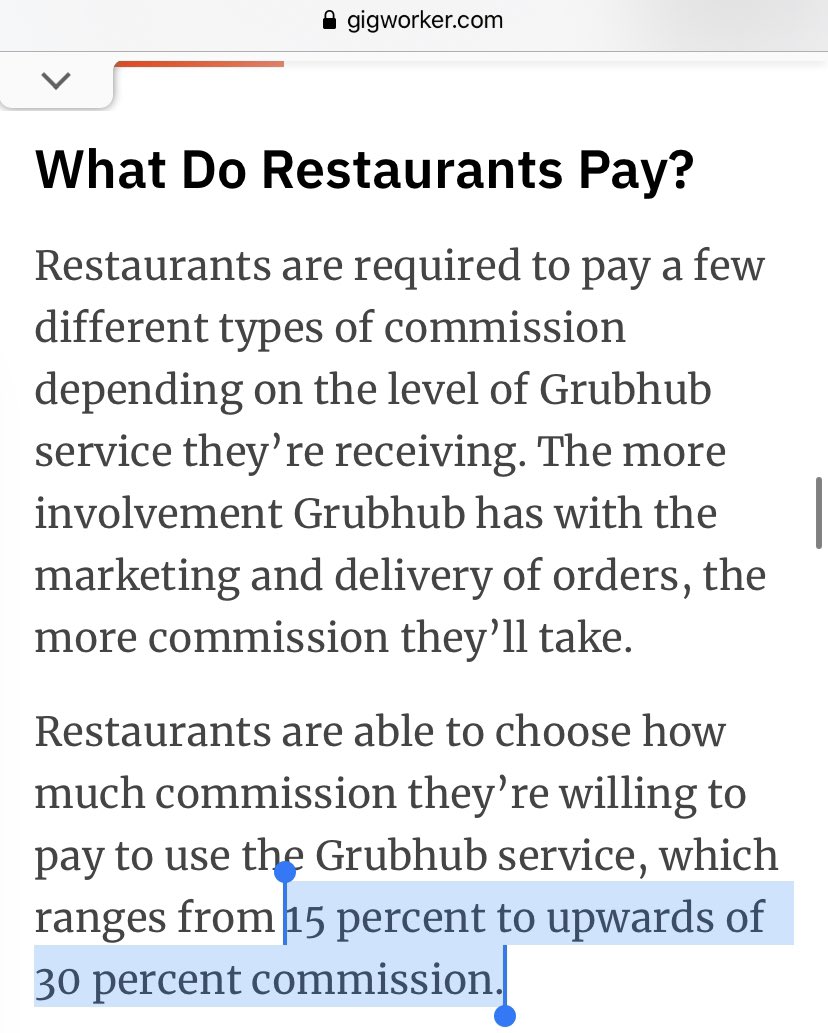Expand the down-chevron tab below the address bar
The width and height of the screenshot is (828, 1033).
tap(56, 82)
